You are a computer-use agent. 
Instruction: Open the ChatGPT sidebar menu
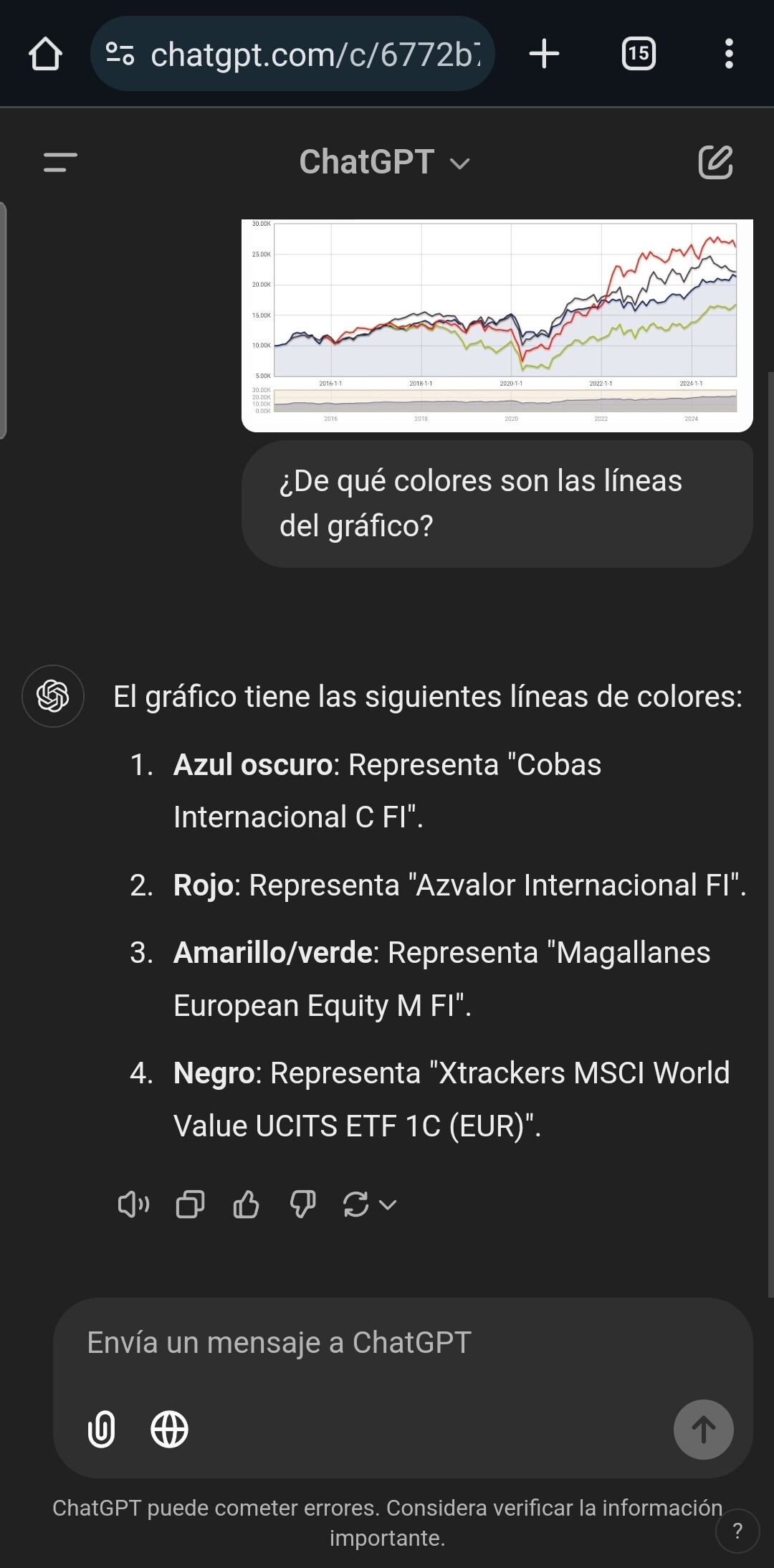(x=60, y=162)
